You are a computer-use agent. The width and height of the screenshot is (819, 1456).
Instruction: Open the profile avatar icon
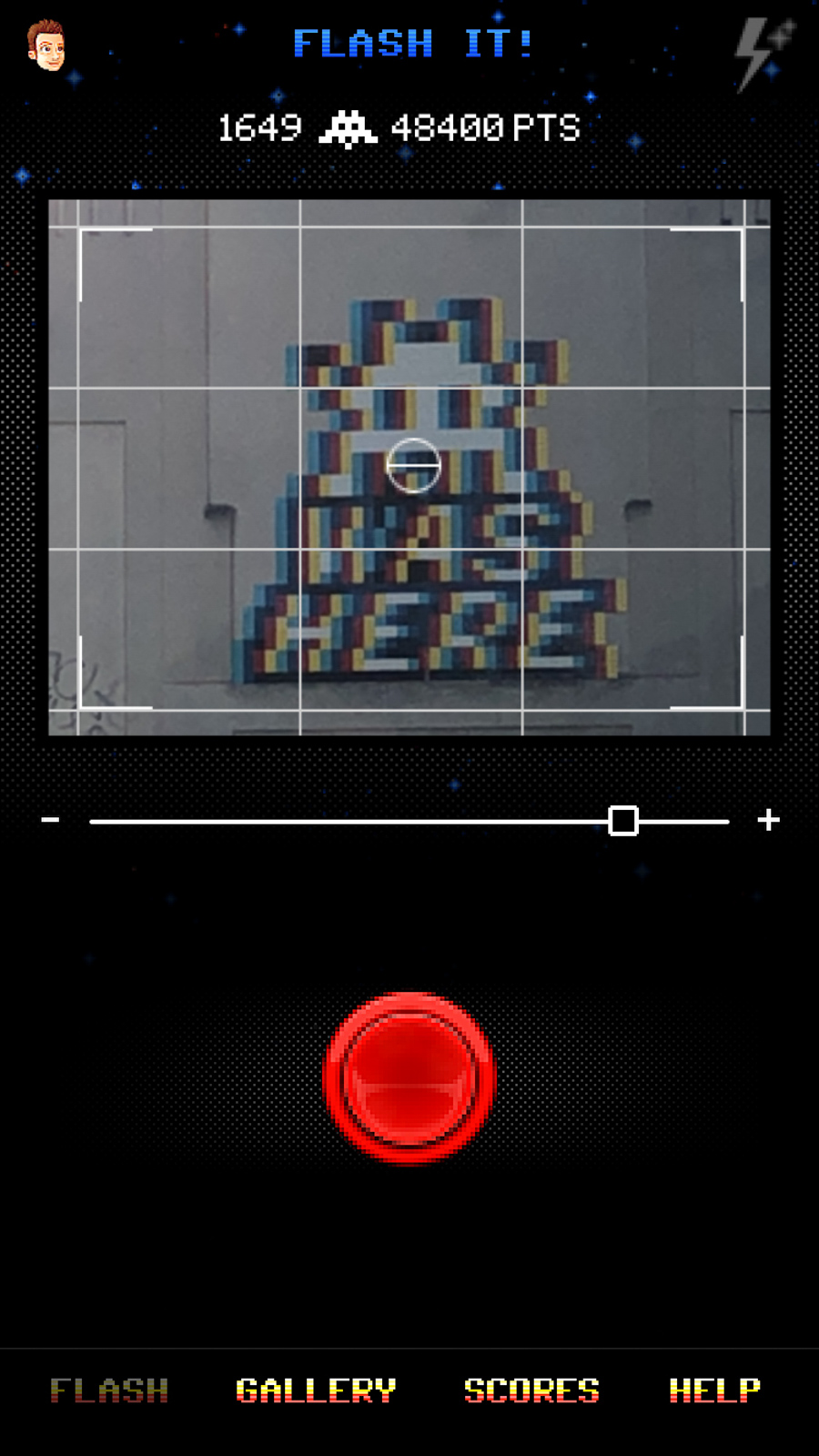[46, 45]
